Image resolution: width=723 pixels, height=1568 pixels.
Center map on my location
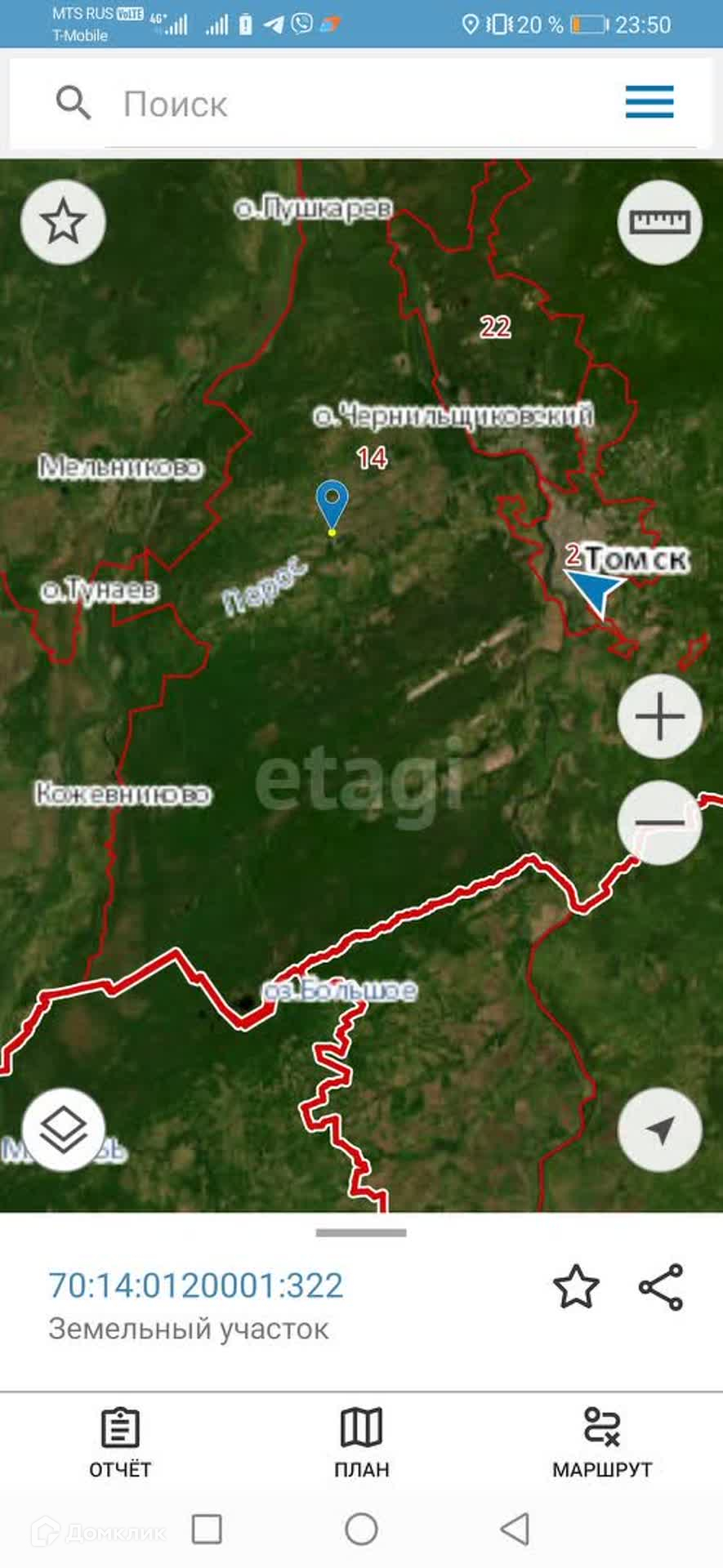[659, 1130]
